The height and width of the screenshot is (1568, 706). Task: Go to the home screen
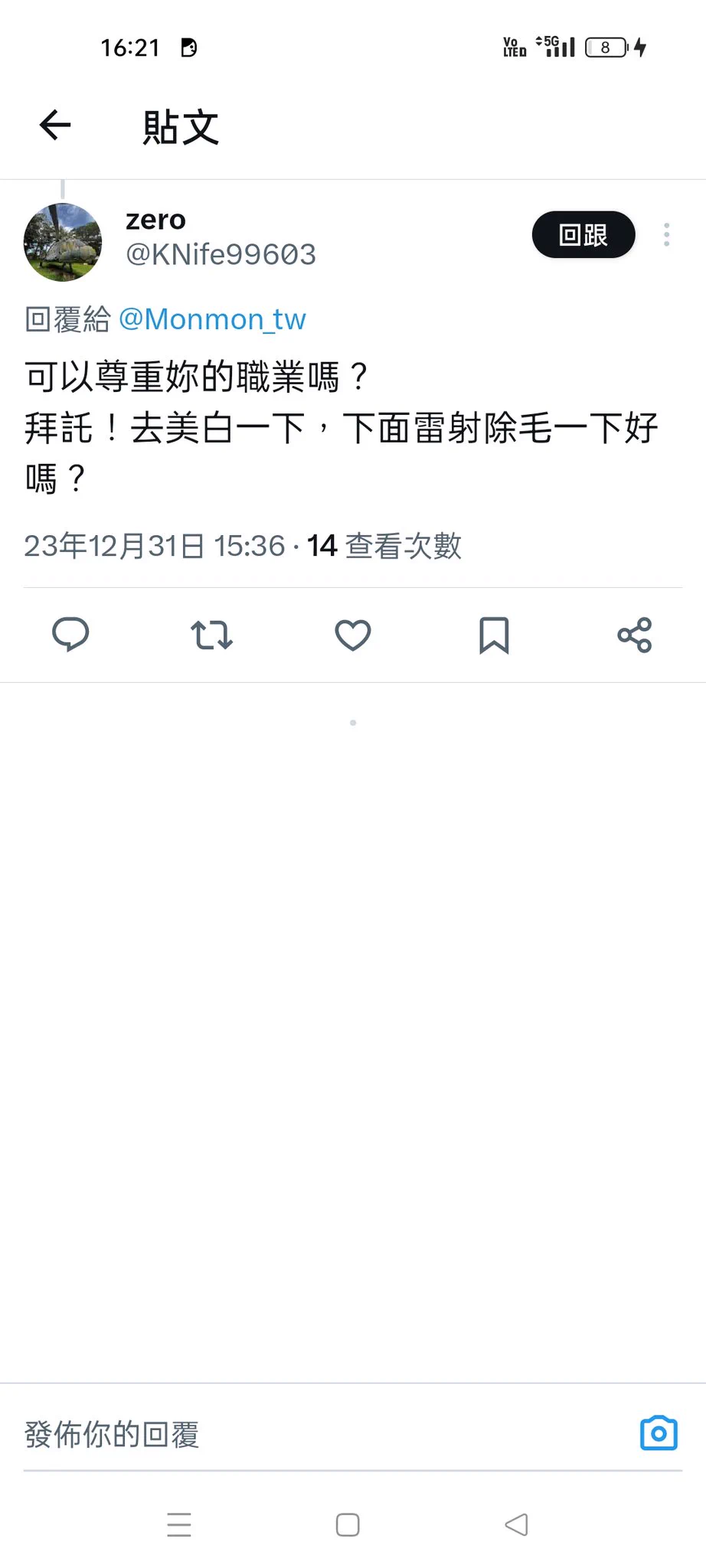tap(348, 1524)
